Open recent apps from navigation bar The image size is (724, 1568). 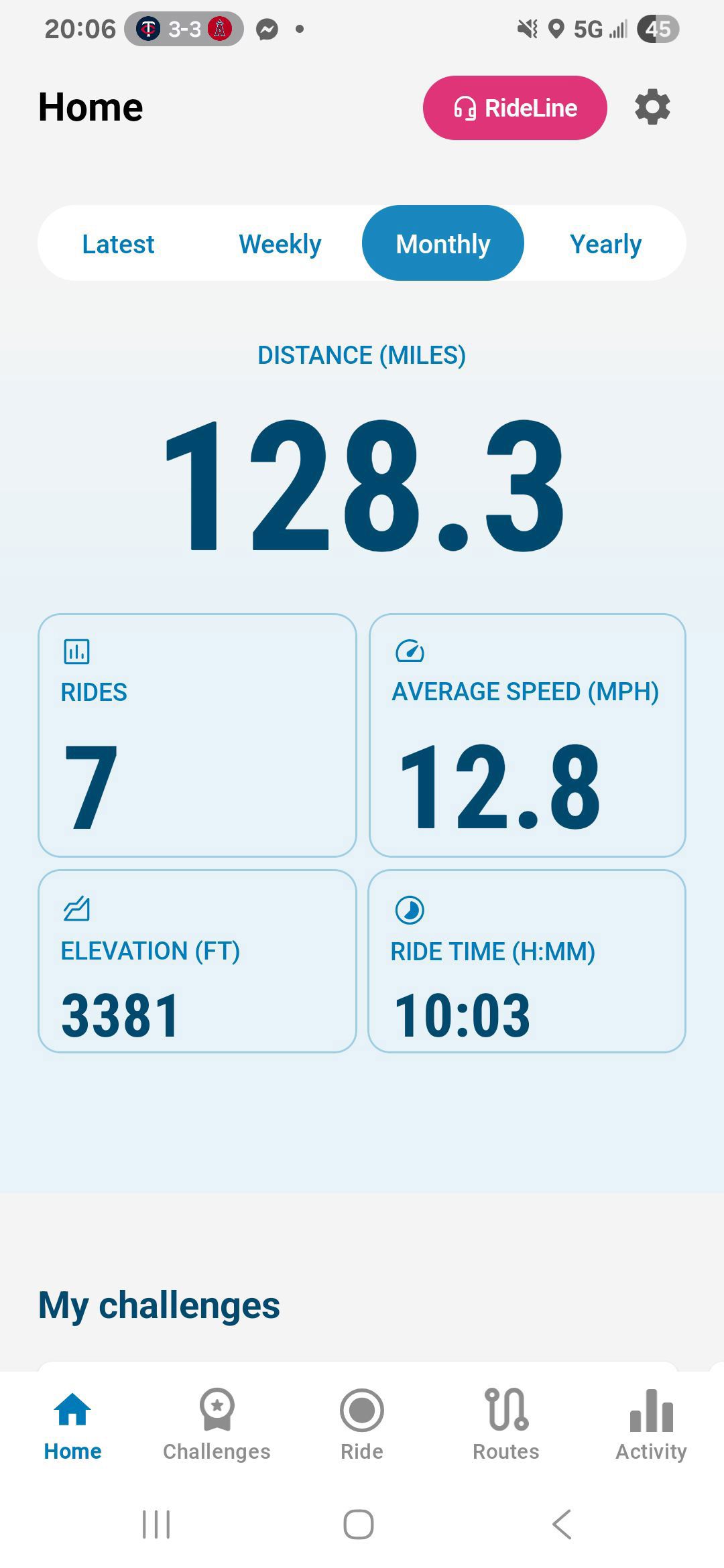(156, 1524)
